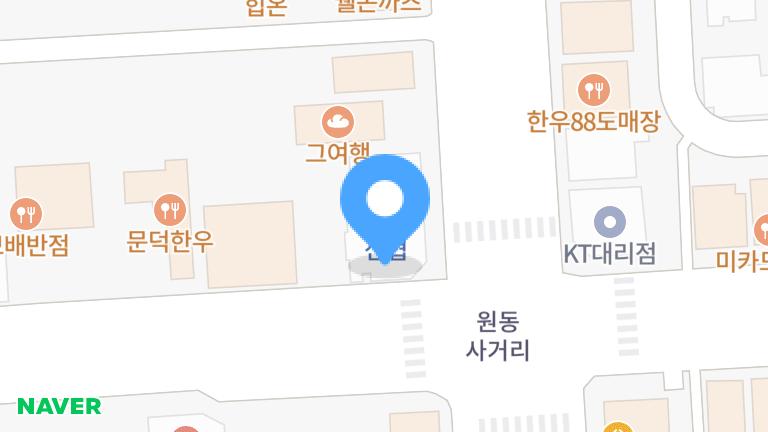Screen dimensions: 768x432
Task: Select the 문덕한우 restaurant marker
Action: coord(169,210)
